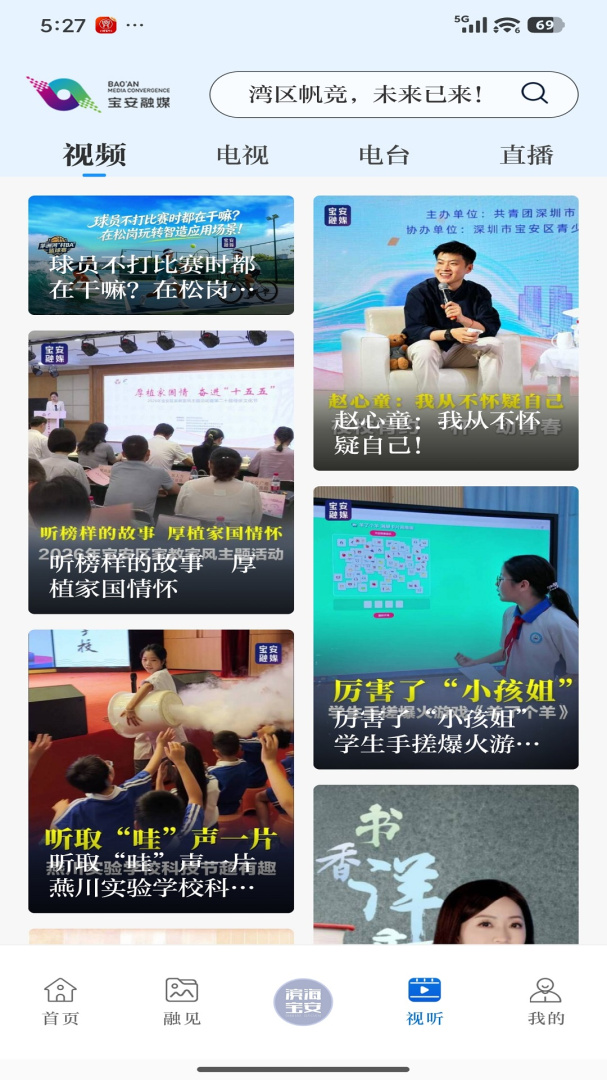Image resolution: width=607 pixels, height=1080 pixels.
Task: Open the 我的 profile tab
Action: pos(546,1001)
